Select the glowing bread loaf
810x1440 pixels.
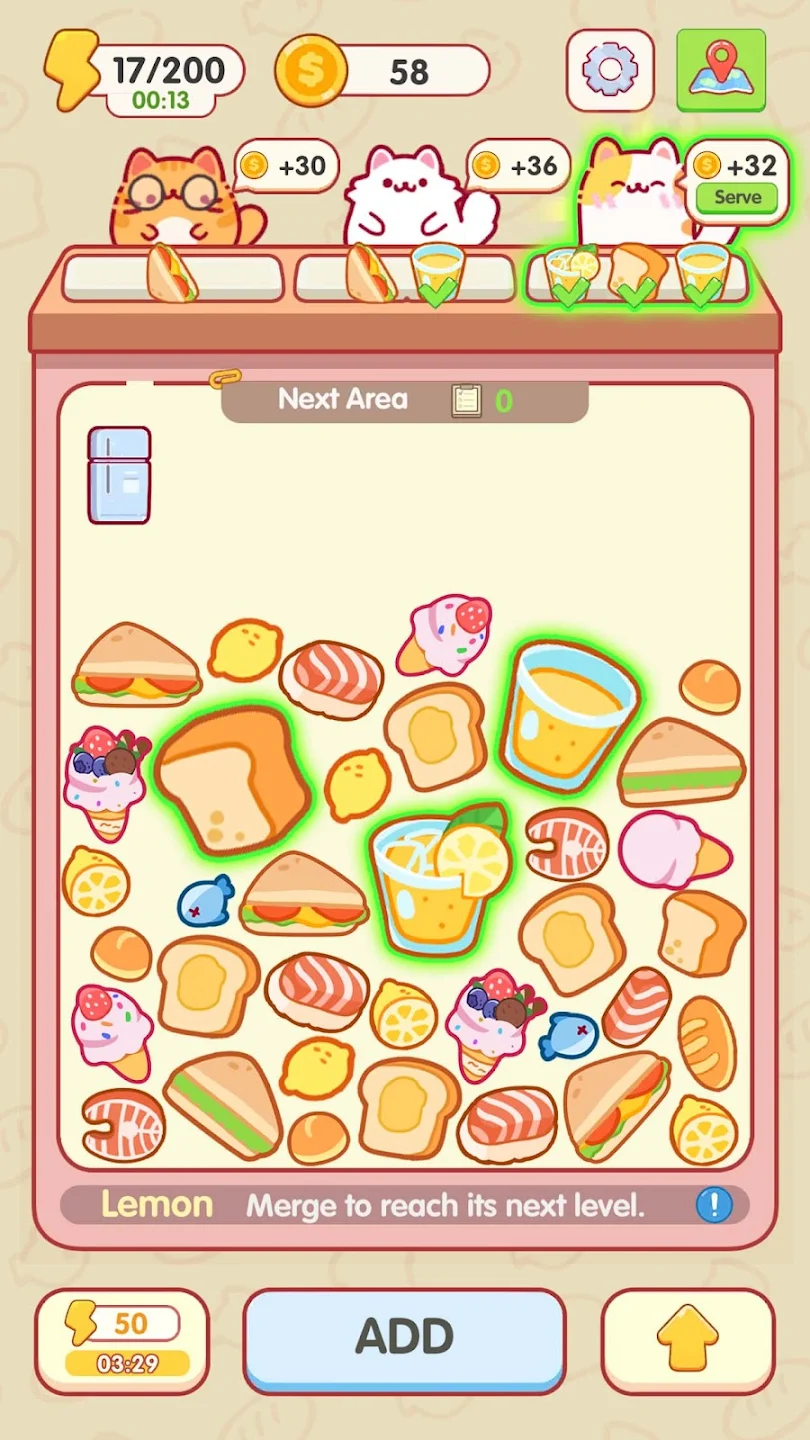click(x=232, y=780)
